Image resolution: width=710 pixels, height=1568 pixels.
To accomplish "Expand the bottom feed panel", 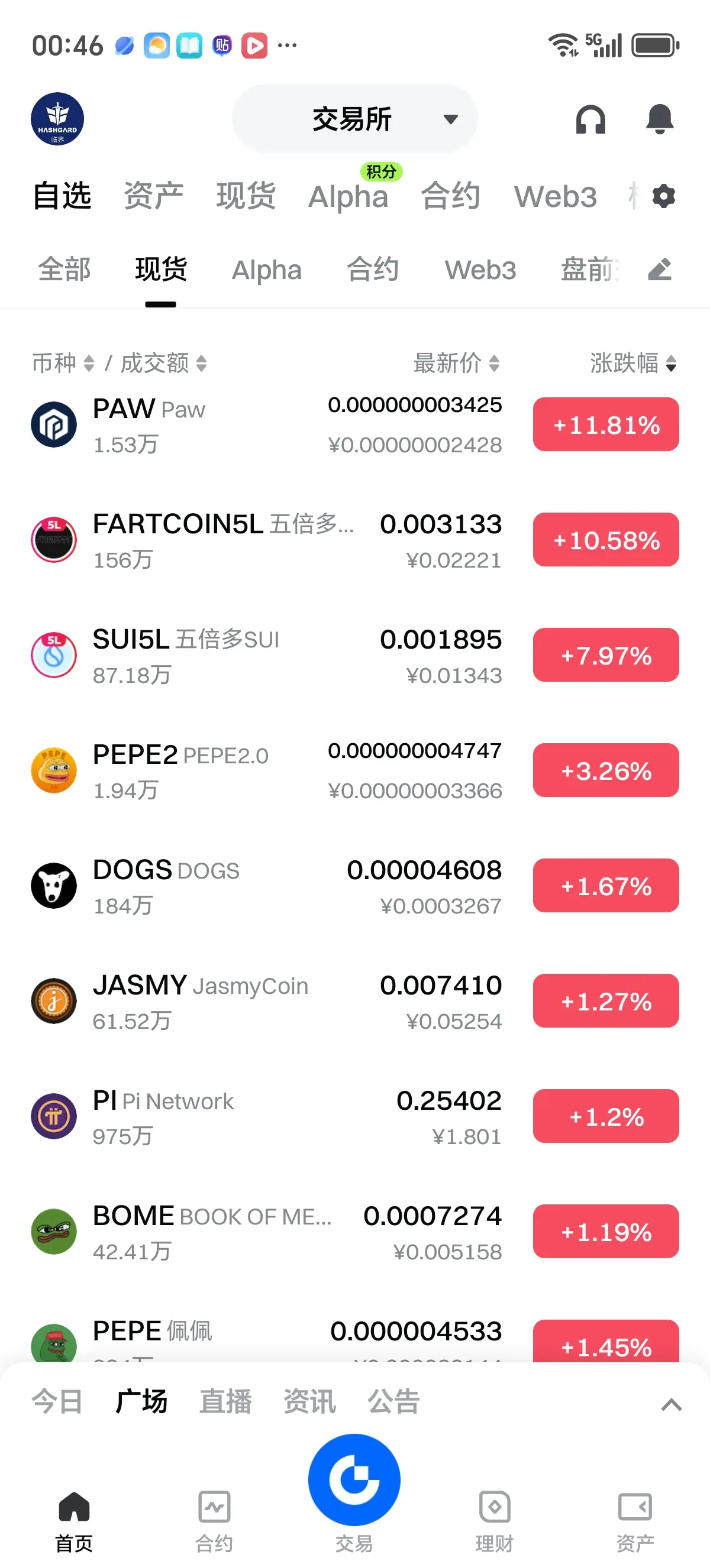I will click(670, 1404).
